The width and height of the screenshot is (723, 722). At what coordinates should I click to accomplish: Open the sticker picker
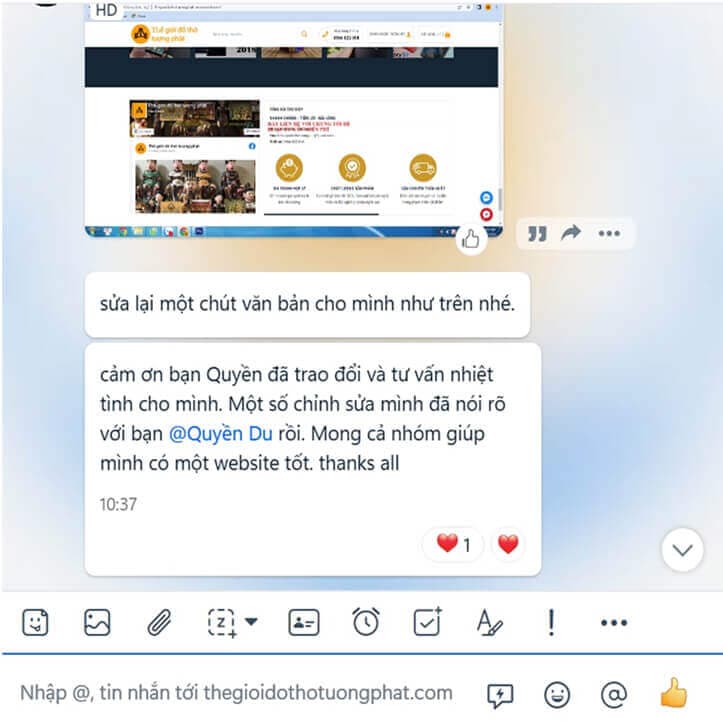[x=36, y=622]
